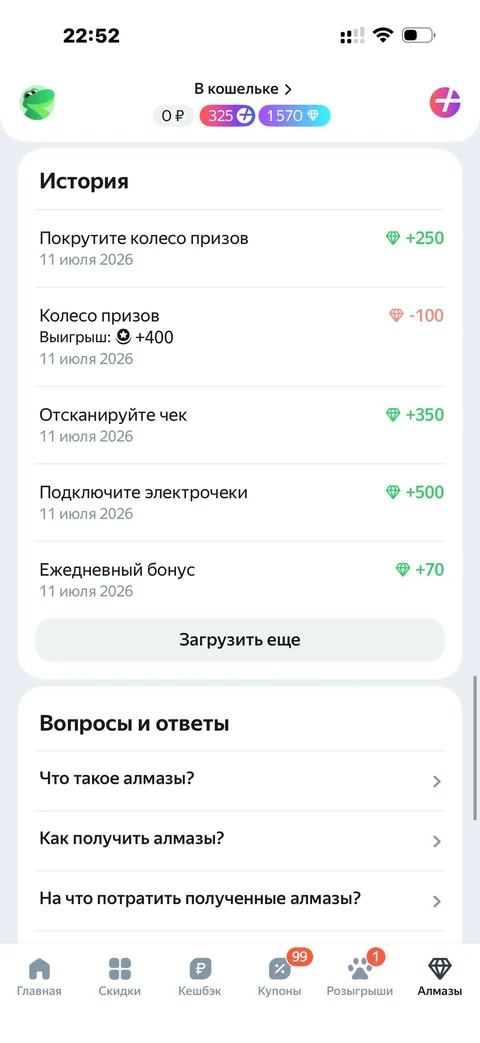Load more history with «Загрузить еще»
The image size is (480, 1043).
tap(240, 640)
